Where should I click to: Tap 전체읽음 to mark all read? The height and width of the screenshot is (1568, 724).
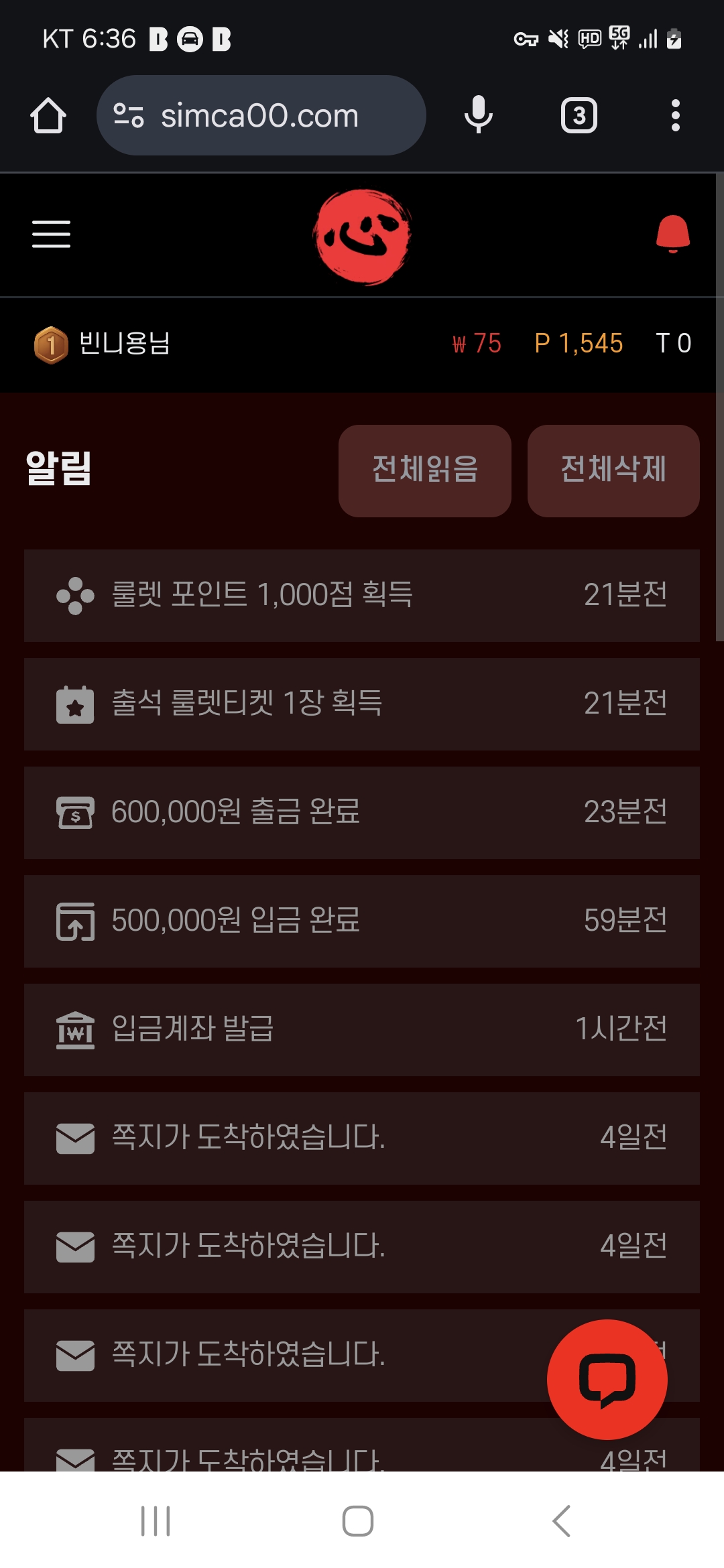(425, 470)
